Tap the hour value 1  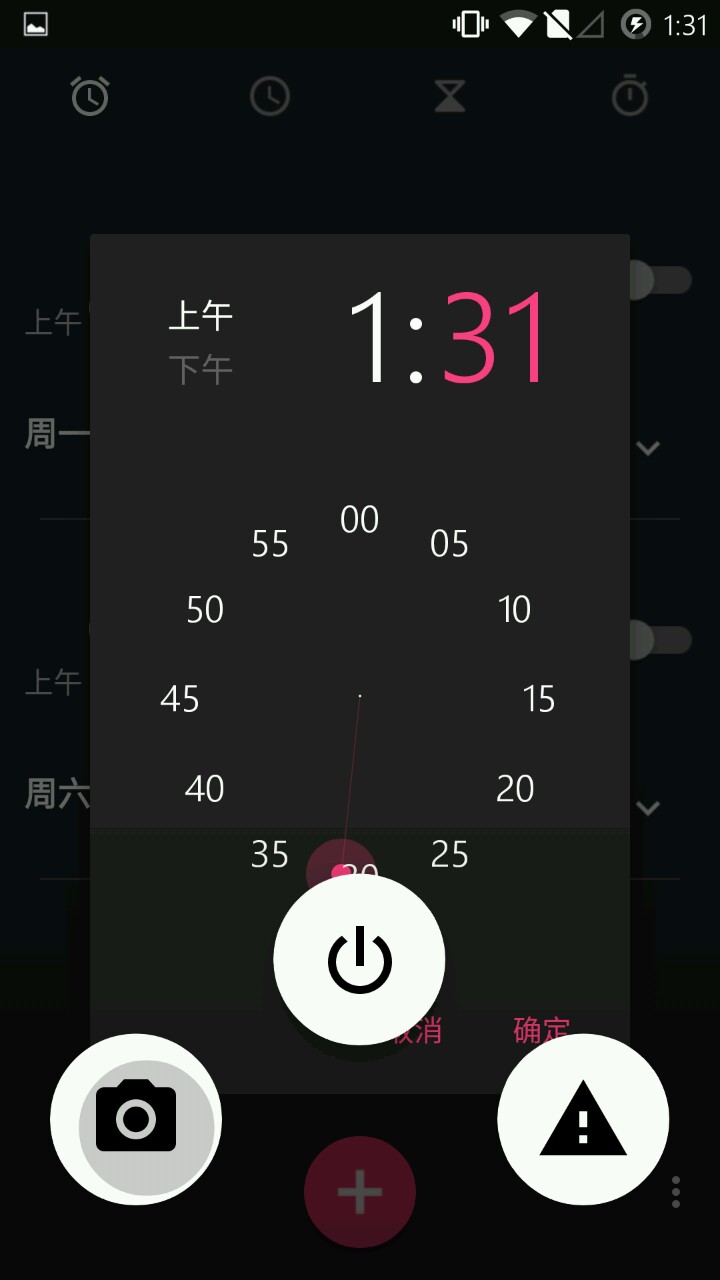[373, 337]
